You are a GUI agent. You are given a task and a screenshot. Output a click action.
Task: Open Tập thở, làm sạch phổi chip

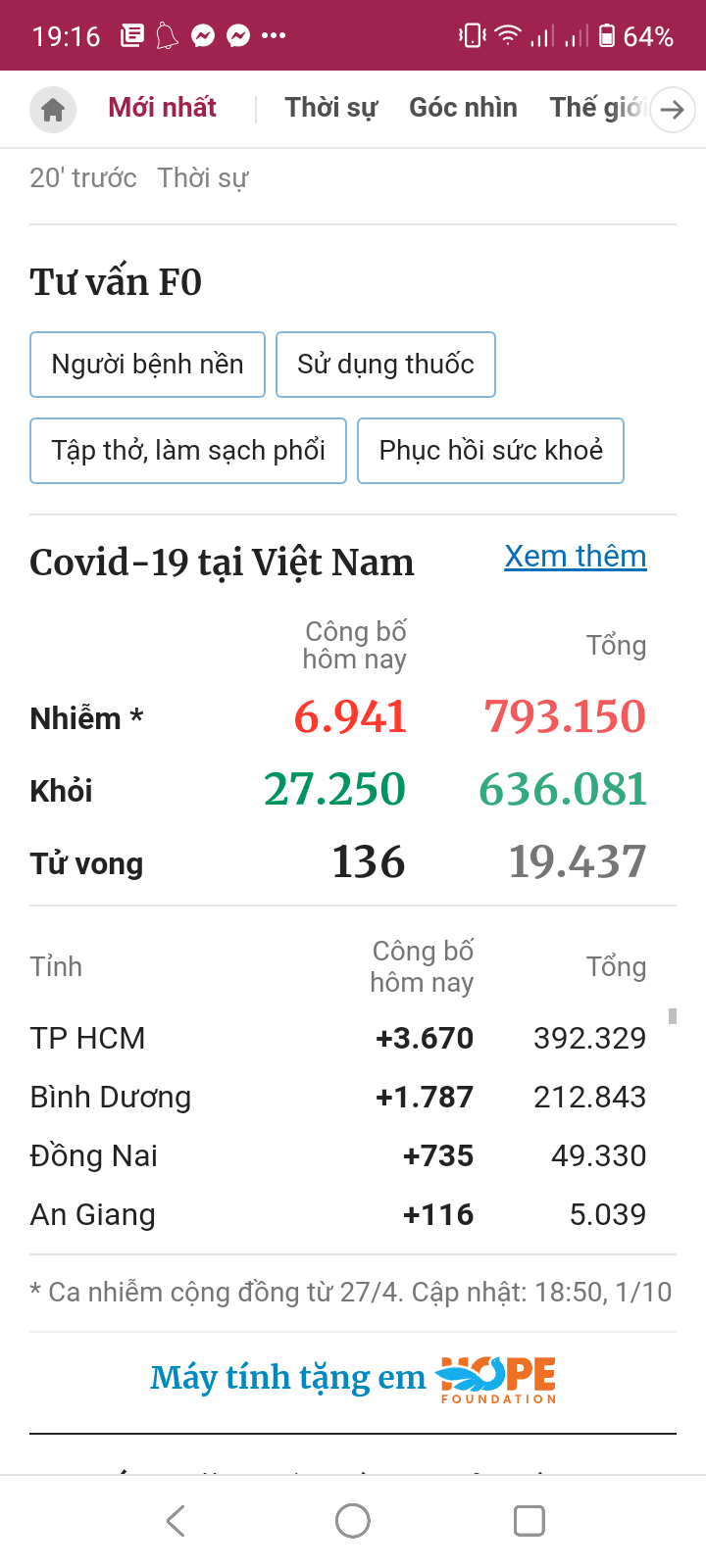pyautogui.click(x=188, y=451)
